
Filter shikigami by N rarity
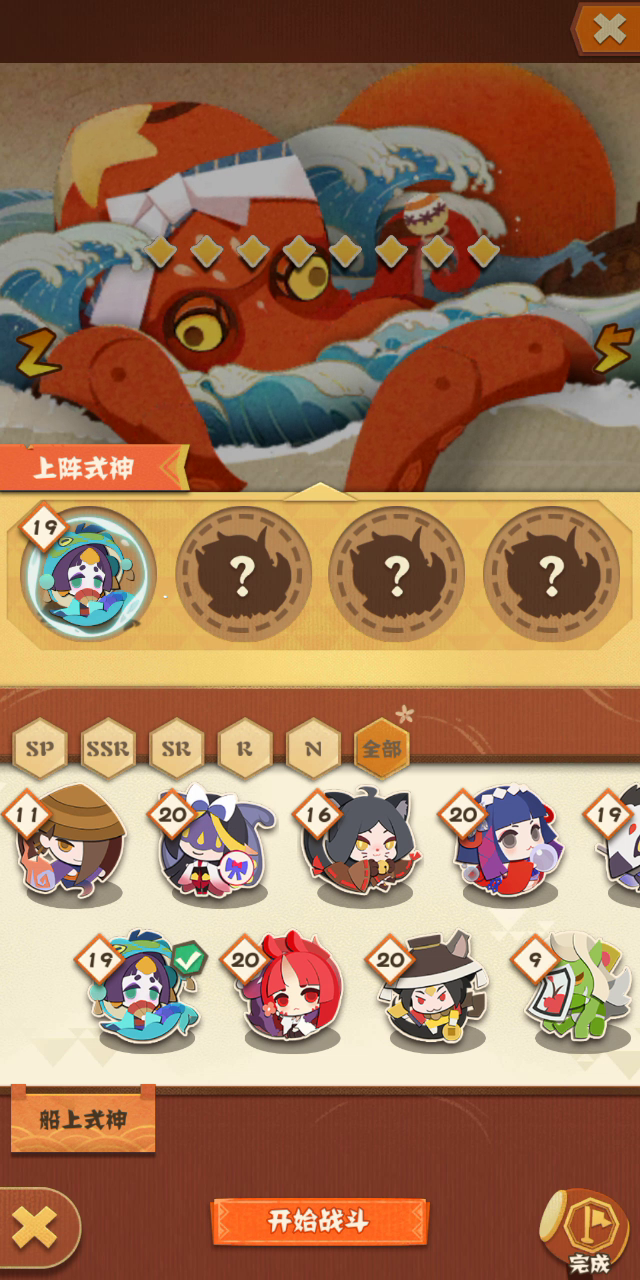(312, 747)
